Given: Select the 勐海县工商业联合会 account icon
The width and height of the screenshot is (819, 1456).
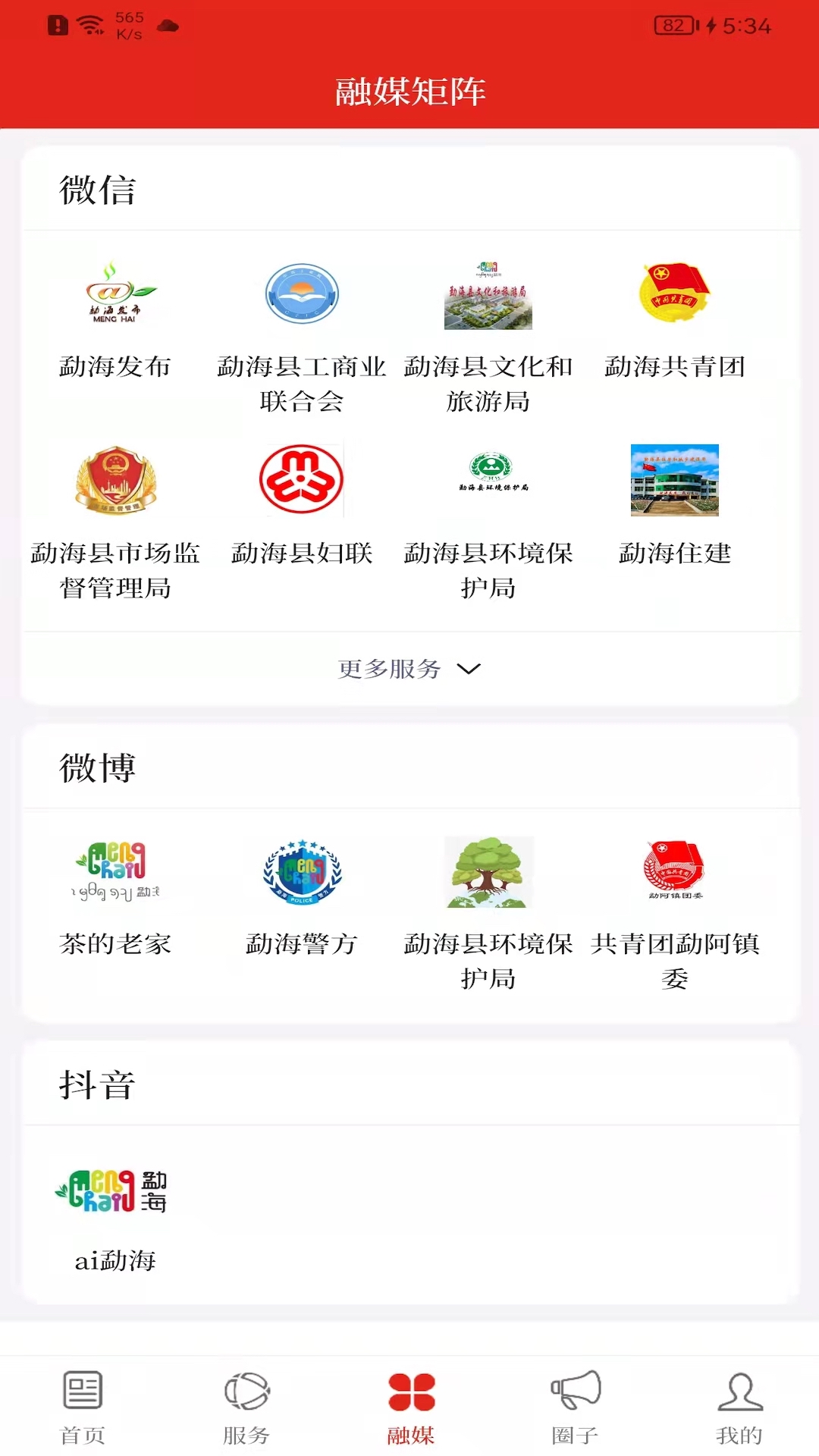Looking at the screenshot, I should pyautogui.click(x=301, y=296).
